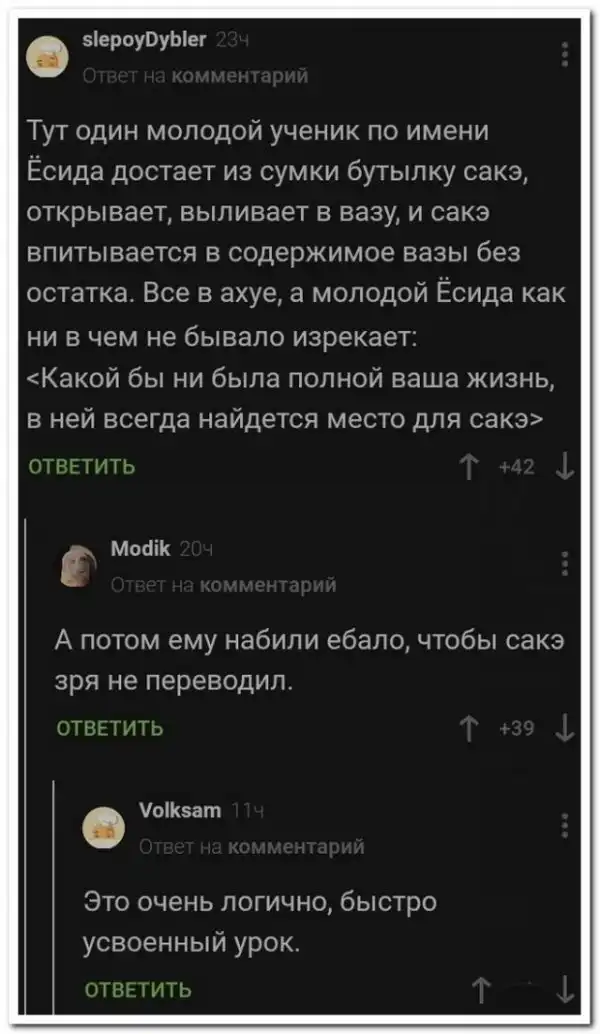Reply to slepoyDybler's comment
The width and height of the screenshot is (600, 1034).
click(x=83, y=467)
